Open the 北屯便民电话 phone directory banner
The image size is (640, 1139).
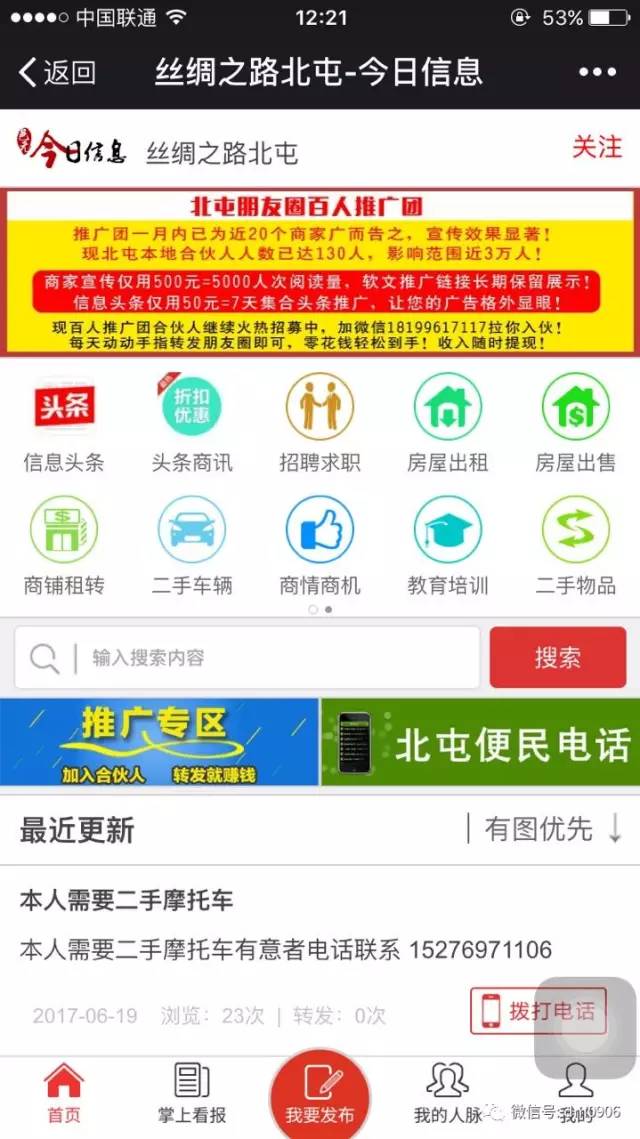tap(480, 742)
